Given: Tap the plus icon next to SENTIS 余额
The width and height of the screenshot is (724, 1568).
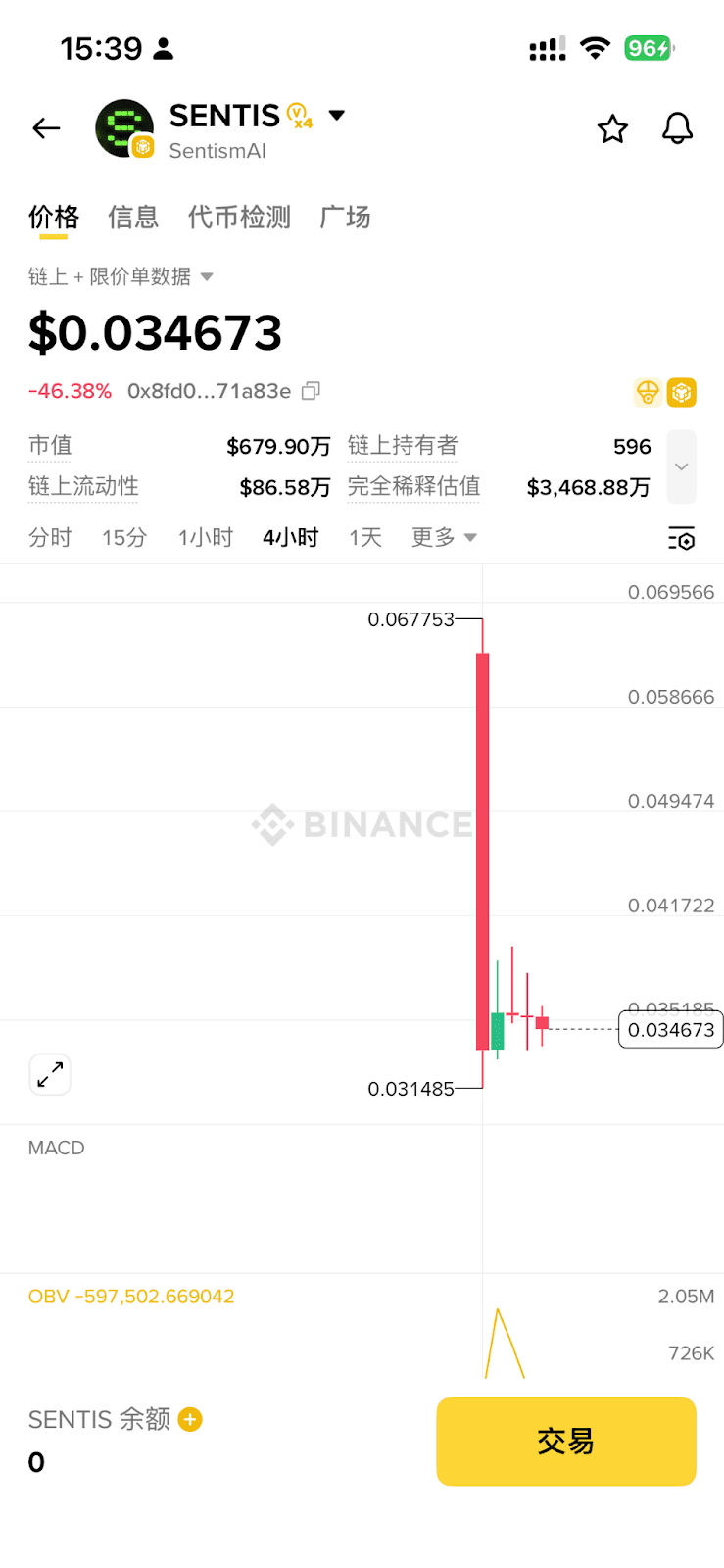Looking at the screenshot, I should click(x=190, y=1419).
